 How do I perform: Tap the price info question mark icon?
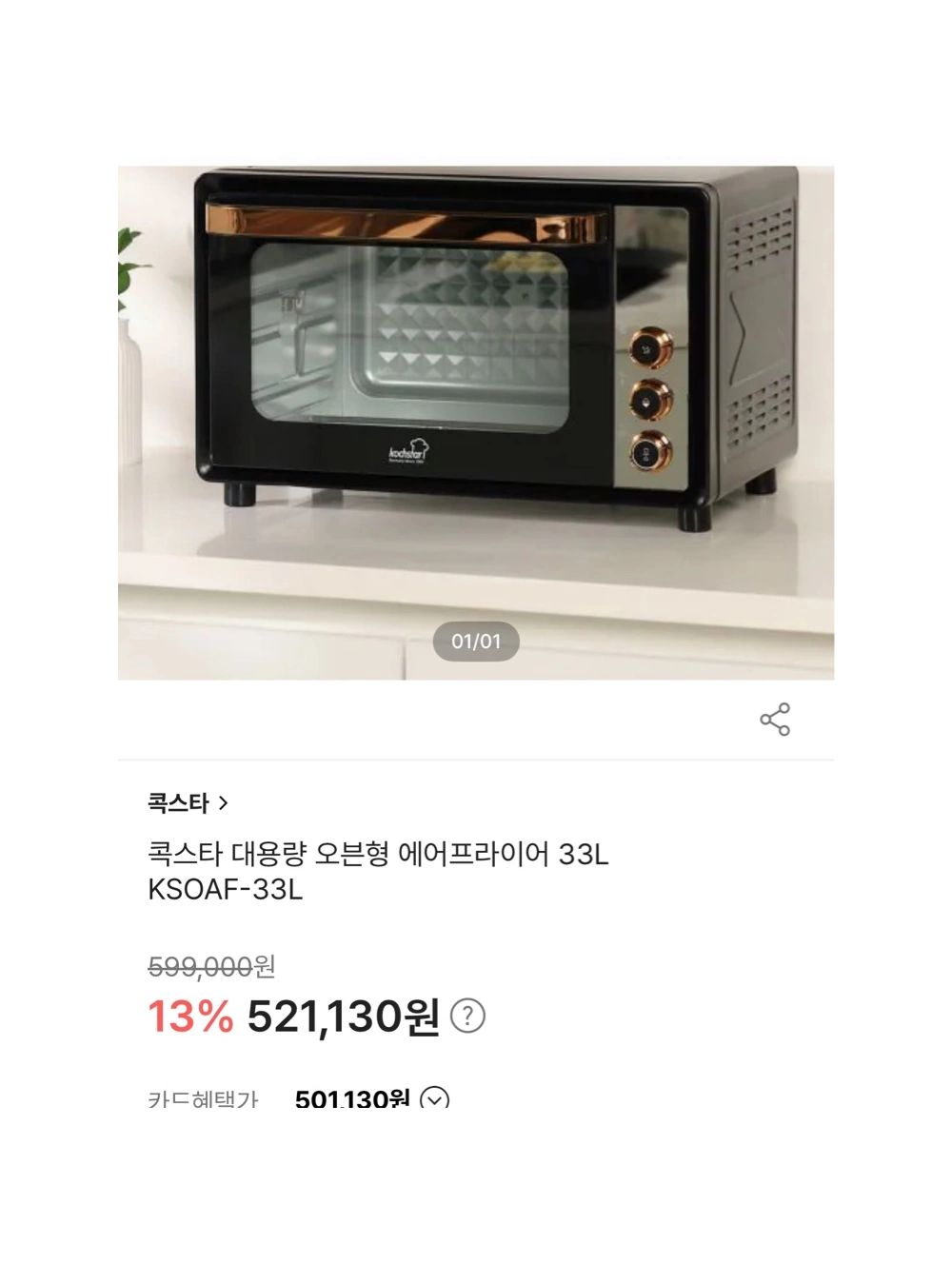tap(467, 1017)
